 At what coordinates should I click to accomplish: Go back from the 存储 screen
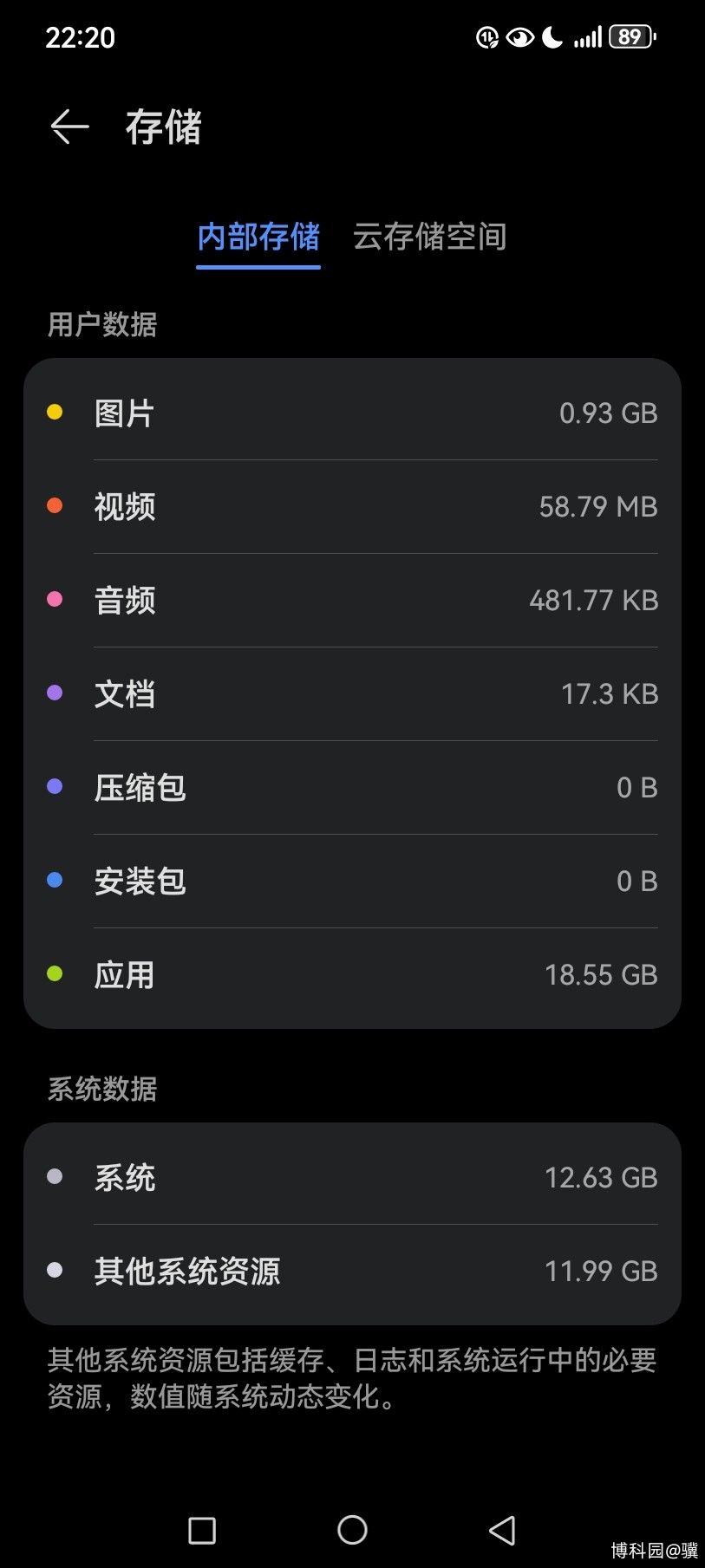click(x=69, y=127)
